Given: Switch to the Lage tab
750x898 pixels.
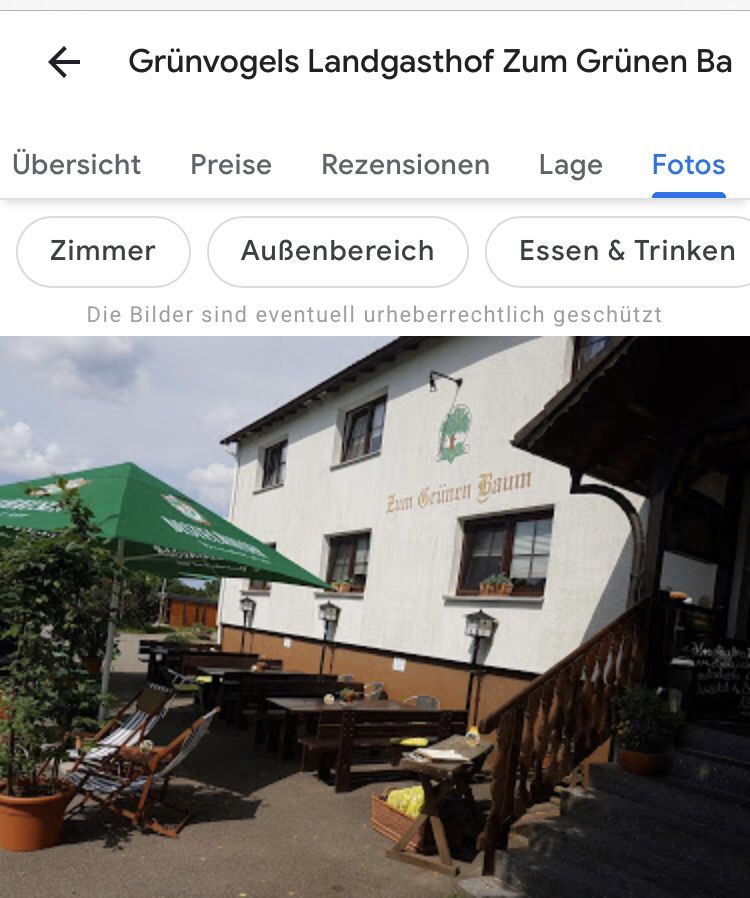Looking at the screenshot, I should coord(571,165).
